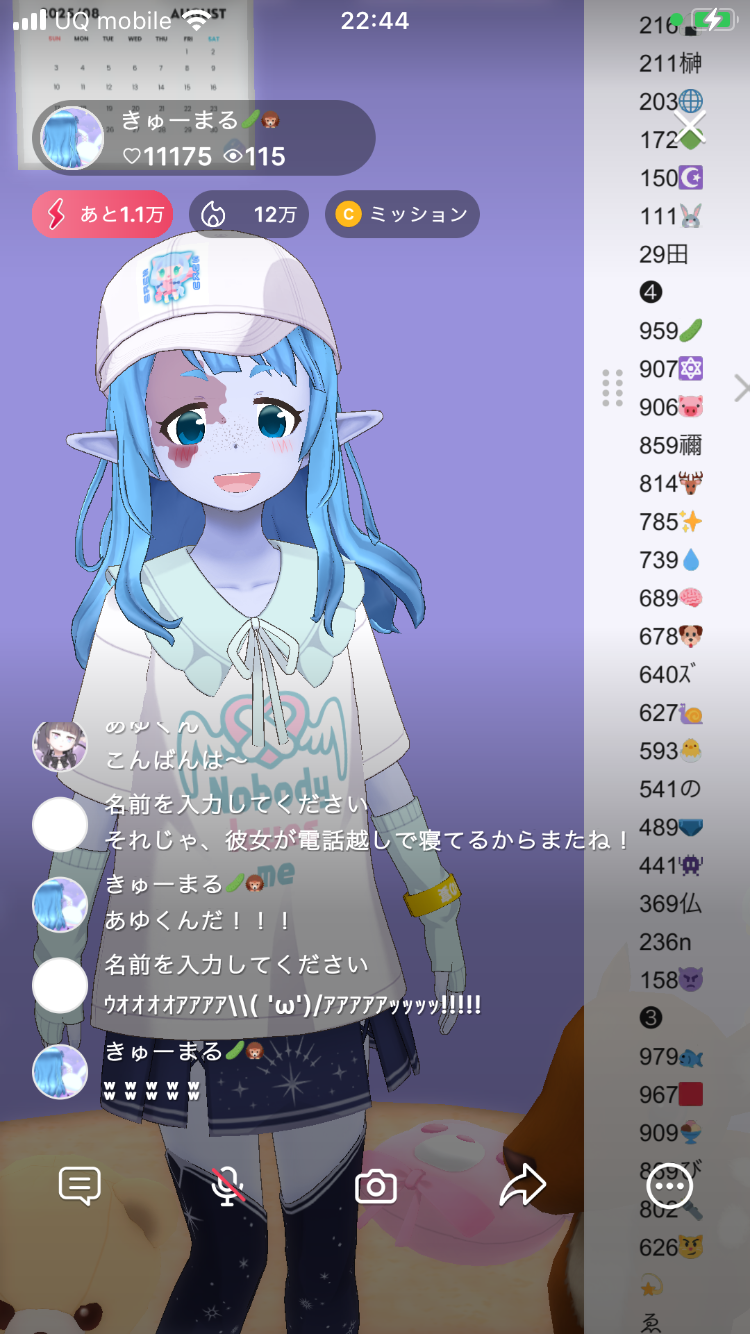Viewport: 750px width, 1334px height.
Task: Open the more options menu
Action: tap(669, 1186)
